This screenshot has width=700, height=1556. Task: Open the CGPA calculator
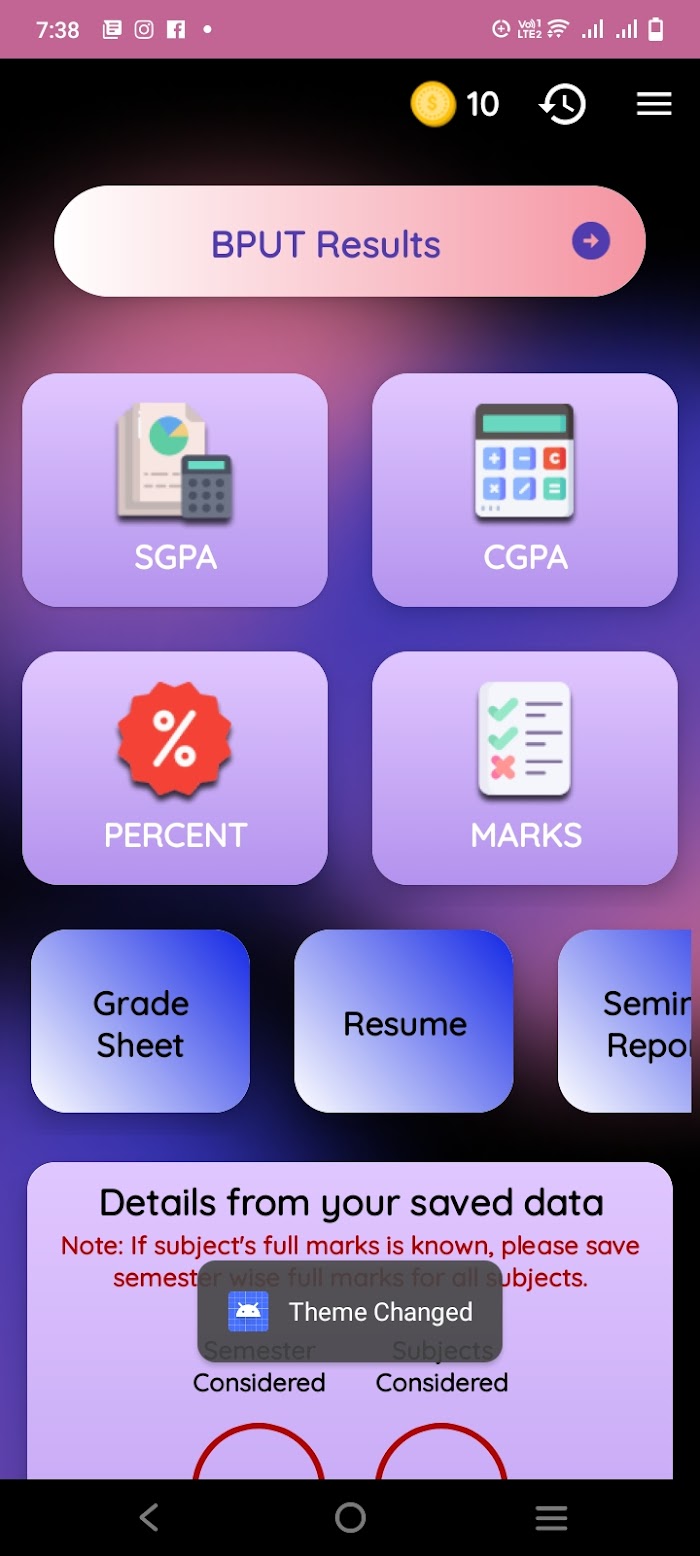click(525, 490)
